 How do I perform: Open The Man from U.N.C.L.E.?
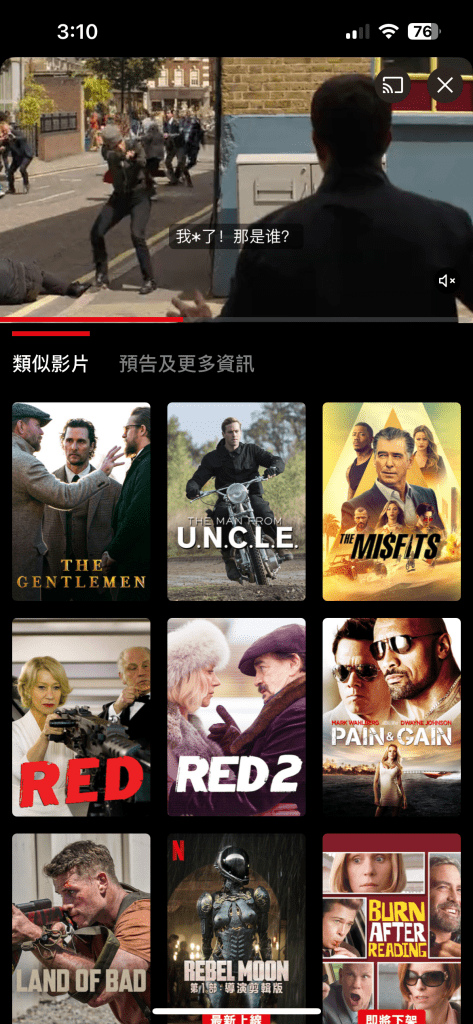(236, 502)
